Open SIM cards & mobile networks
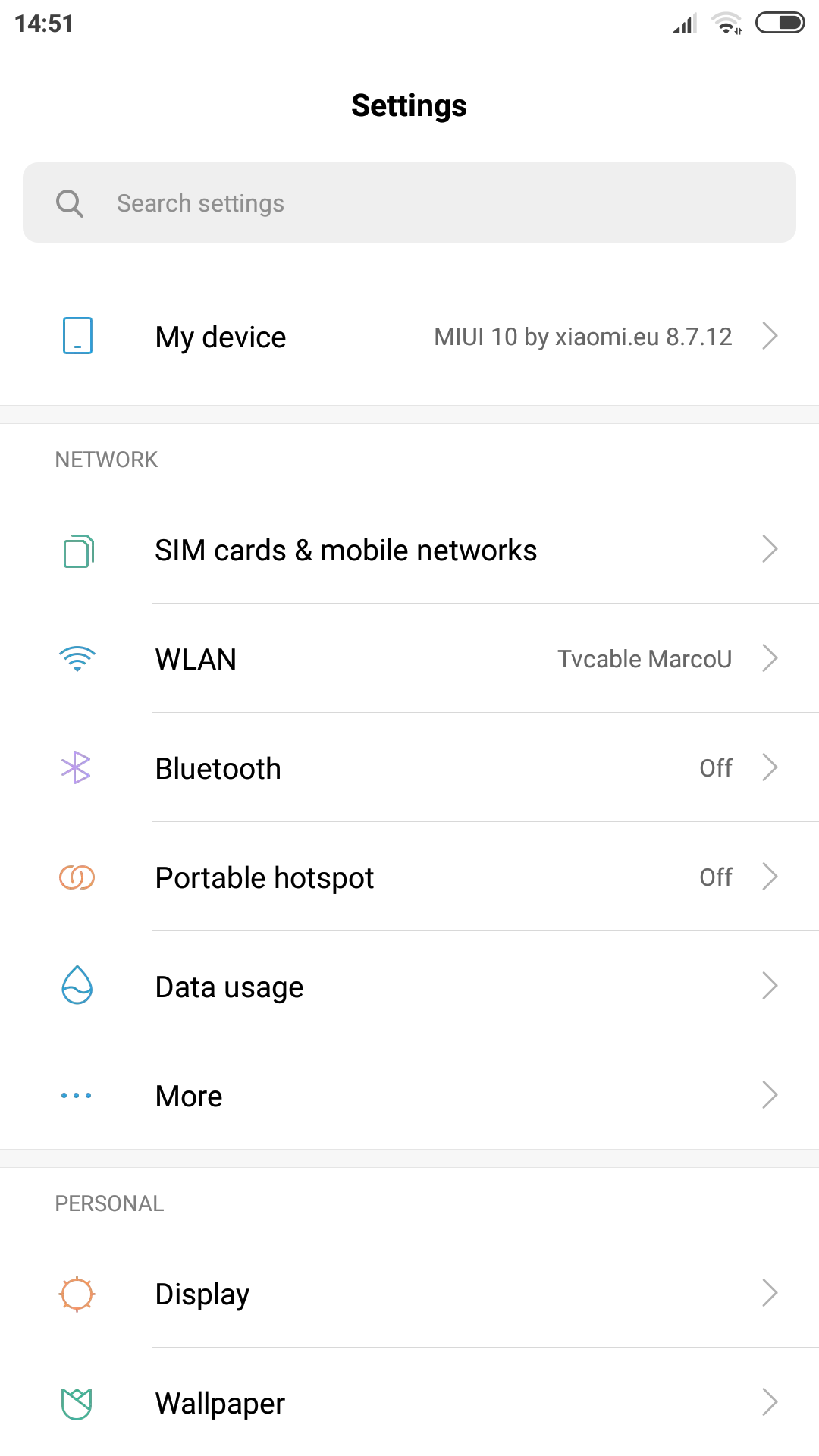The image size is (819, 1456). tap(409, 549)
